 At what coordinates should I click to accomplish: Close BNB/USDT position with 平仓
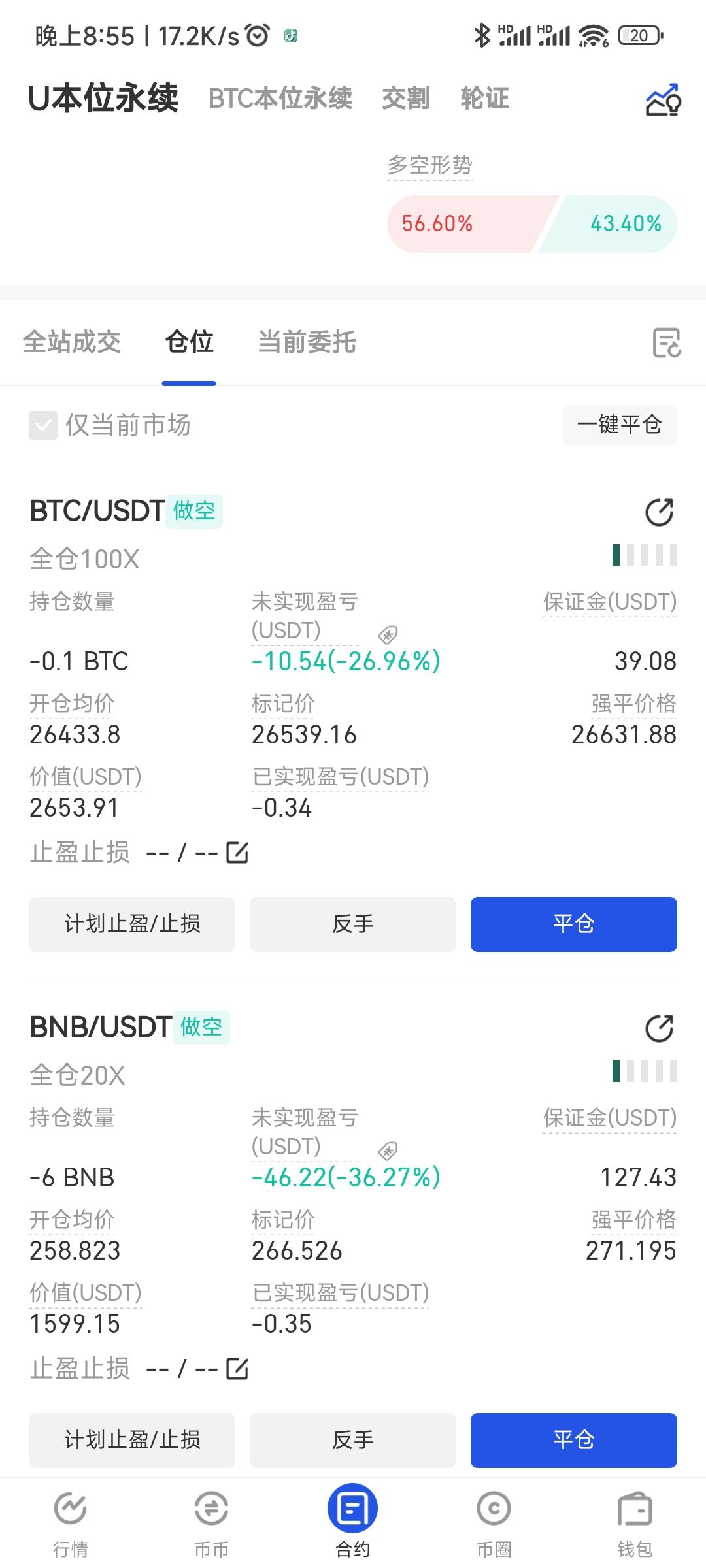click(x=573, y=1440)
